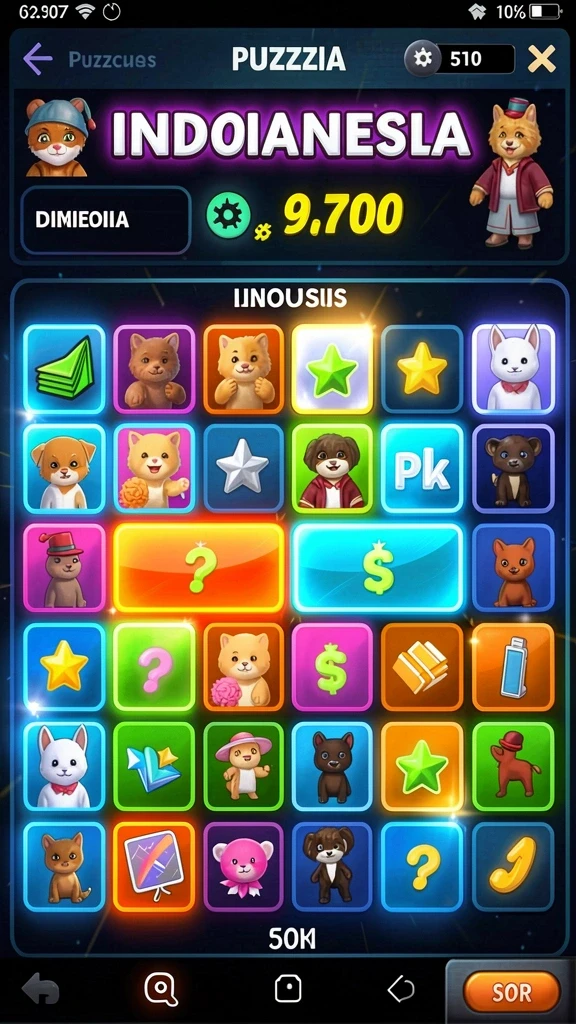Select the Pk tile
The image size is (576, 1024).
point(423,468)
